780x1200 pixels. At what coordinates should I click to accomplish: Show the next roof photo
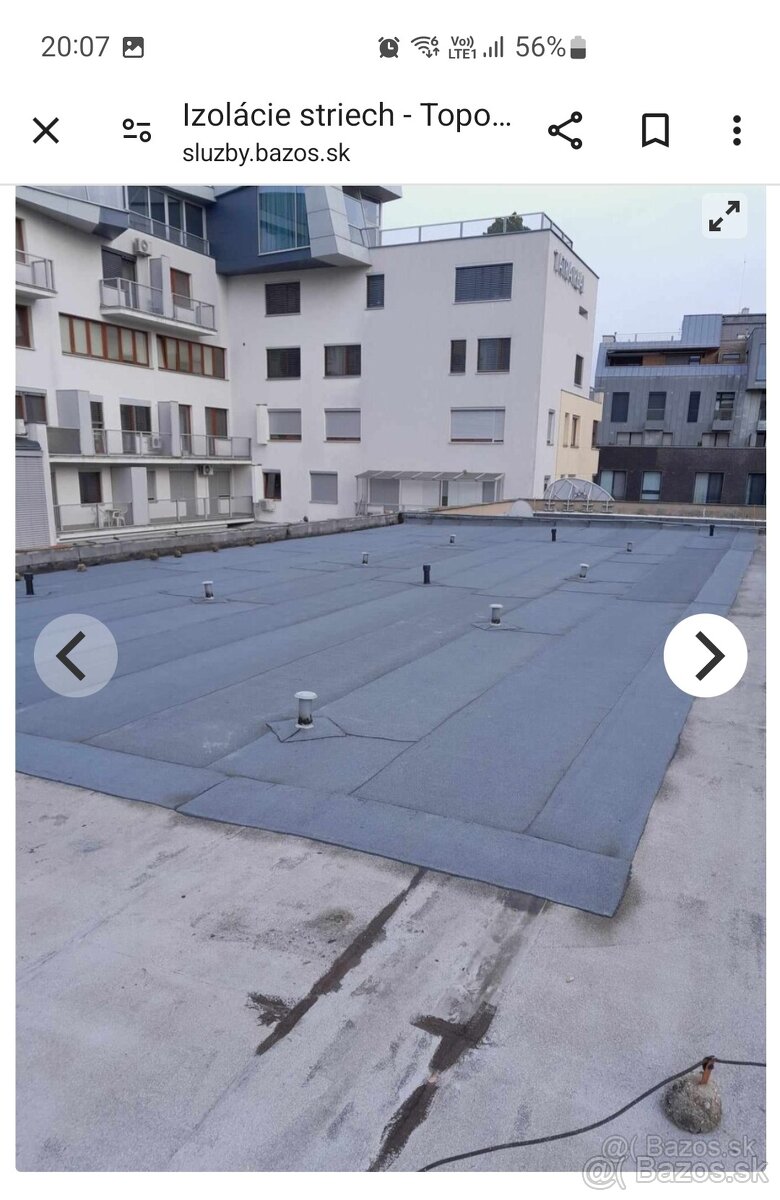[706, 655]
